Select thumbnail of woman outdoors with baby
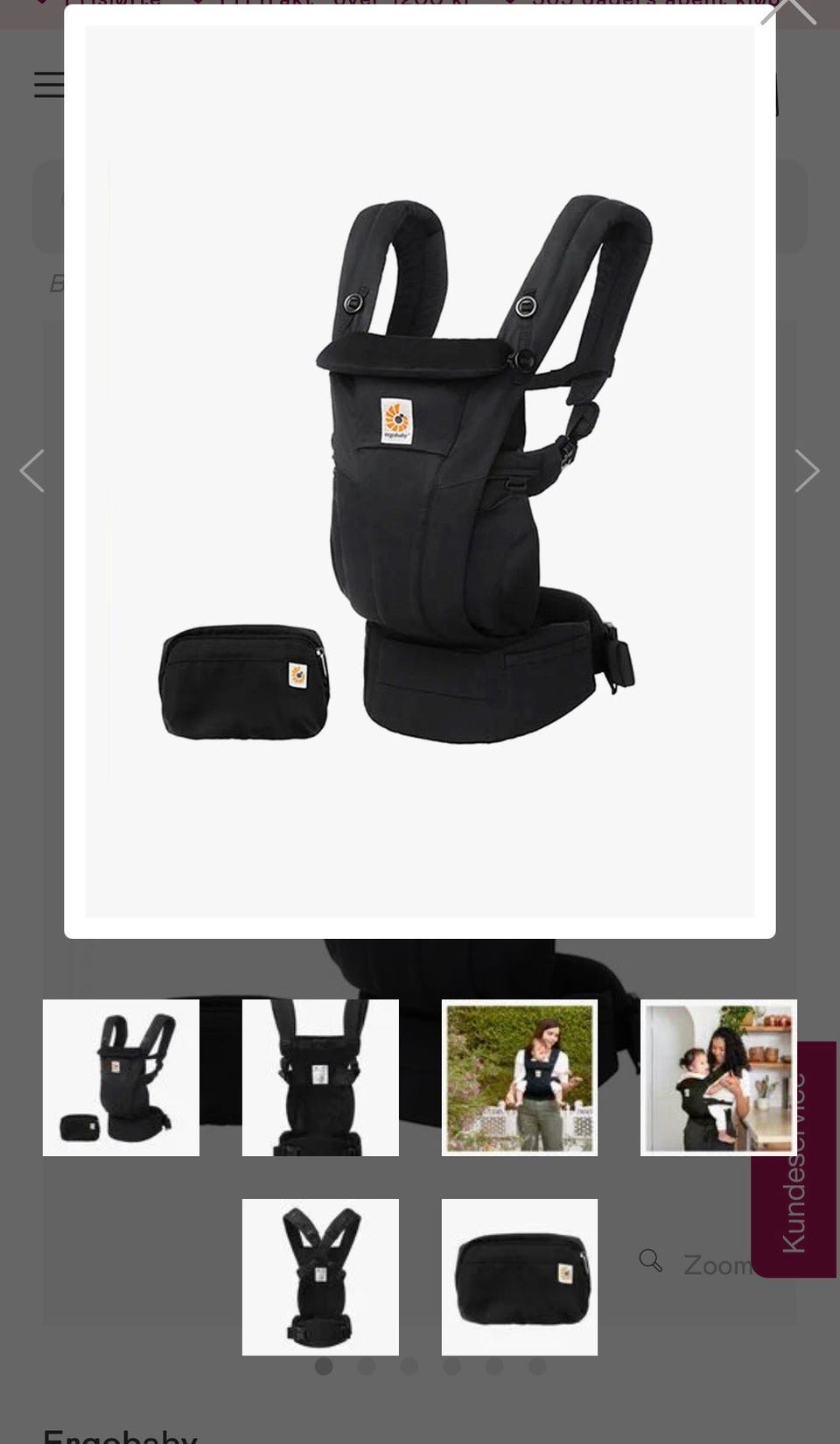This screenshot has height=1444, width=840. [x=520, y=1077]
